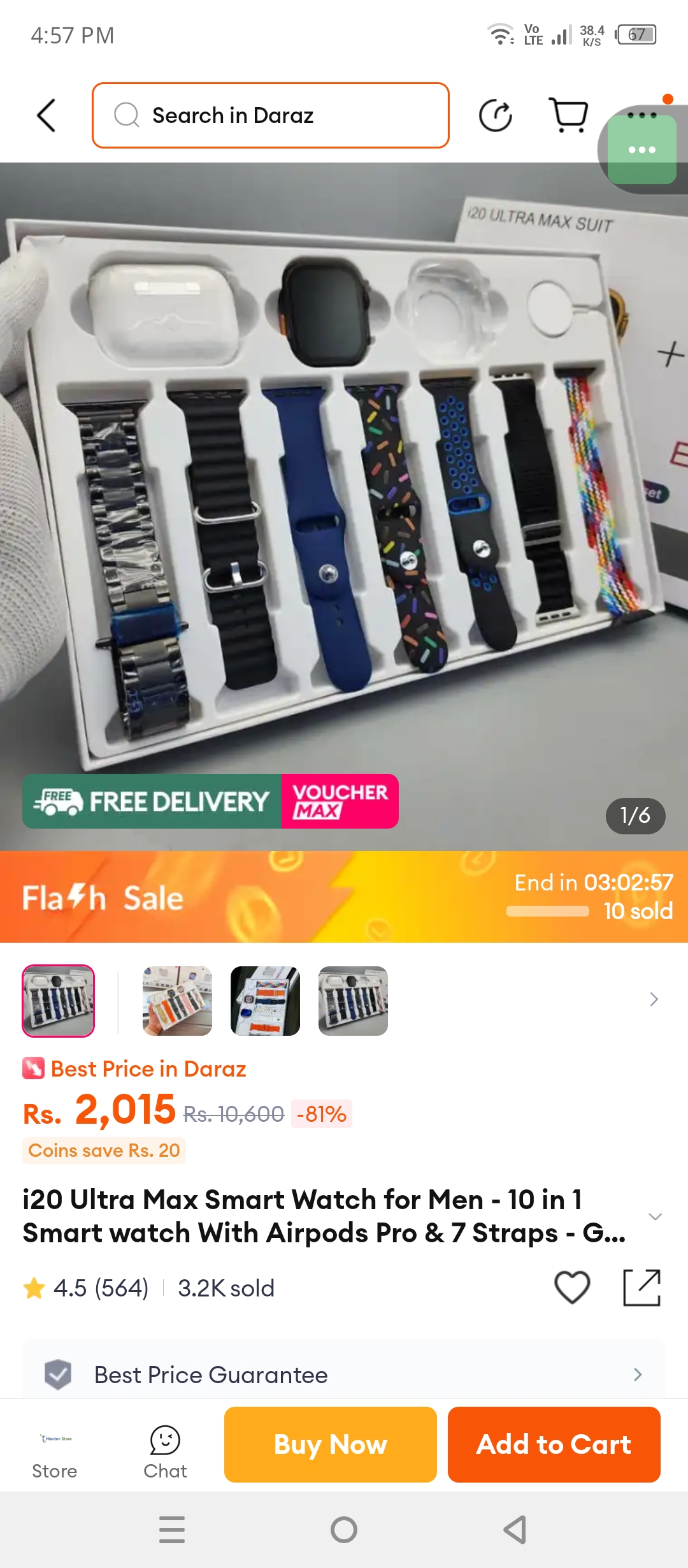Open the Flash Sale banner
The width and height of the screenshot is (688, 1568).
[344, 897]
